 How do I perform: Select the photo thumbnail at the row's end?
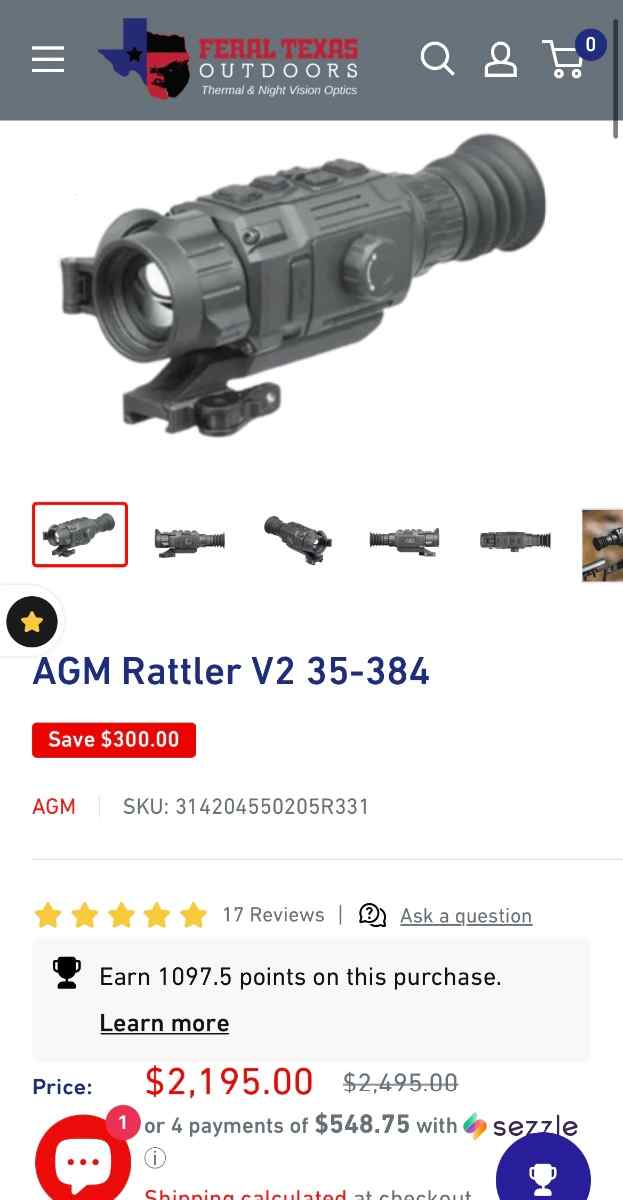click(602, 545)
